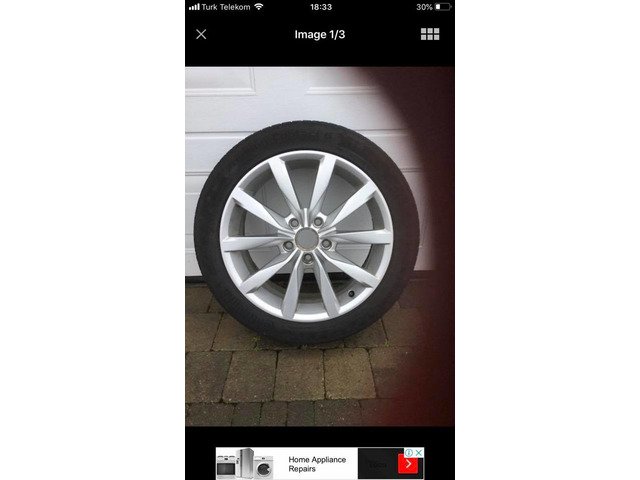
Task: Open the ad info icon
Action: point(409,452)
